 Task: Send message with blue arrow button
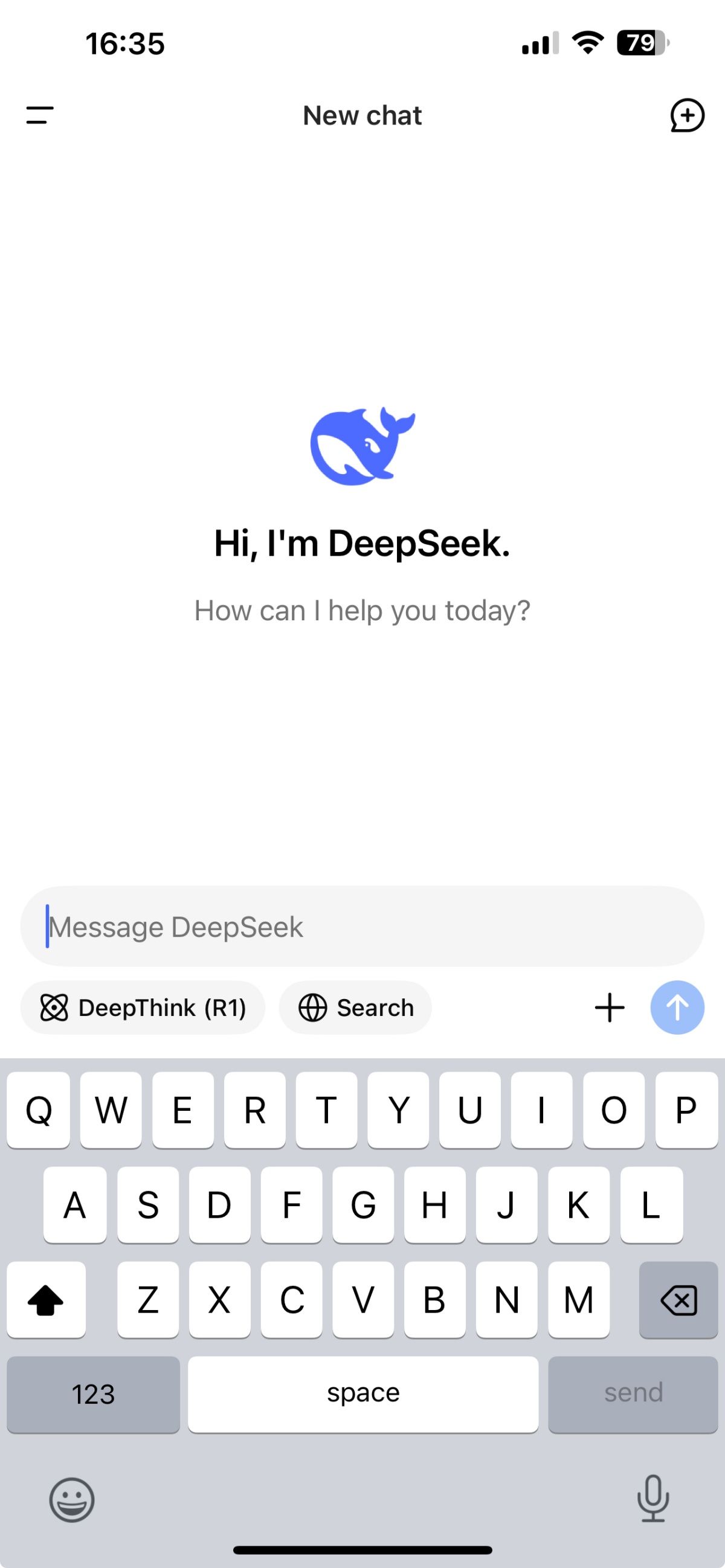(x=677, y=1007)
